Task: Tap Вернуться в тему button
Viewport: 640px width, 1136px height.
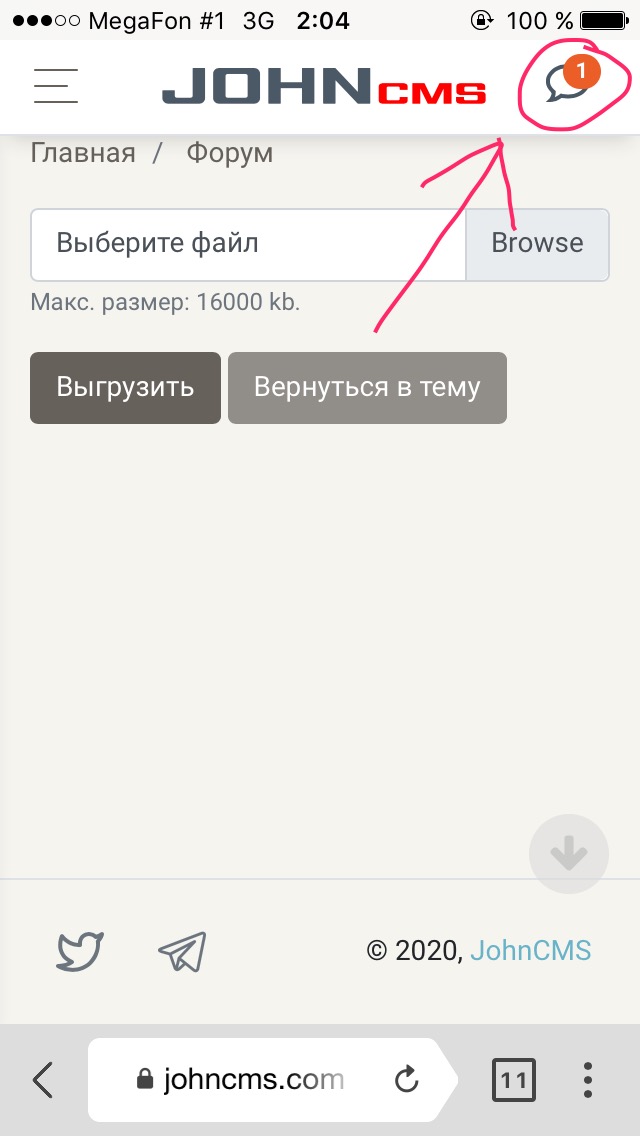Action: [x=367, y=387]
